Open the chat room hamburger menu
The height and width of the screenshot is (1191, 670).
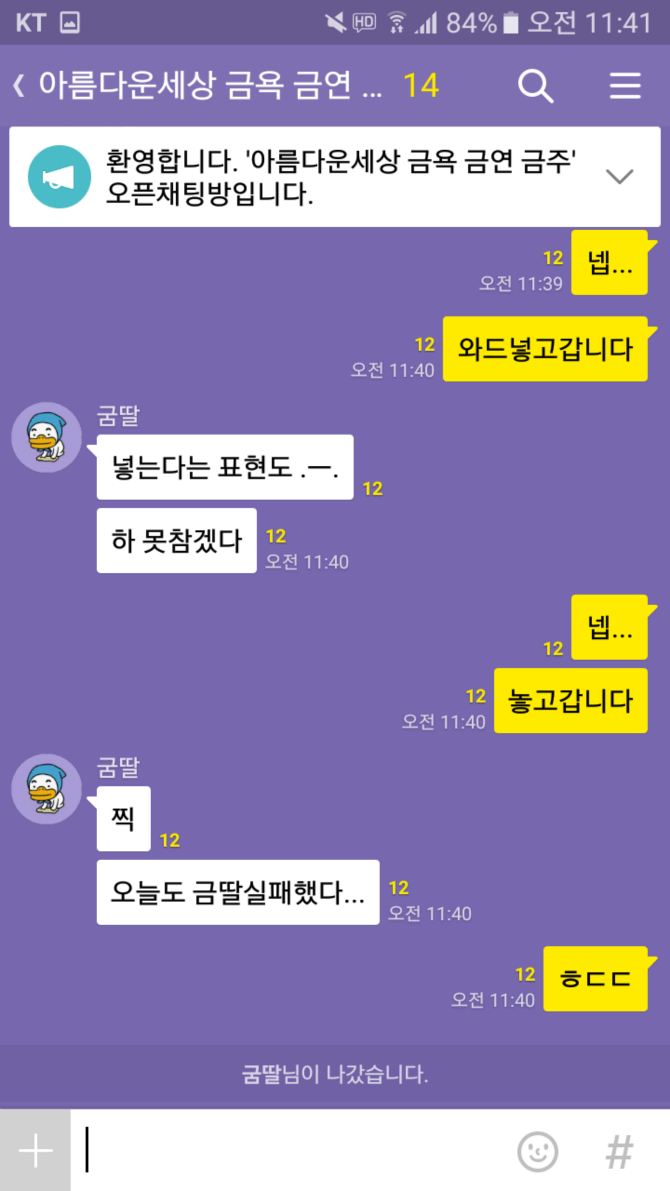tap(625, 86)
